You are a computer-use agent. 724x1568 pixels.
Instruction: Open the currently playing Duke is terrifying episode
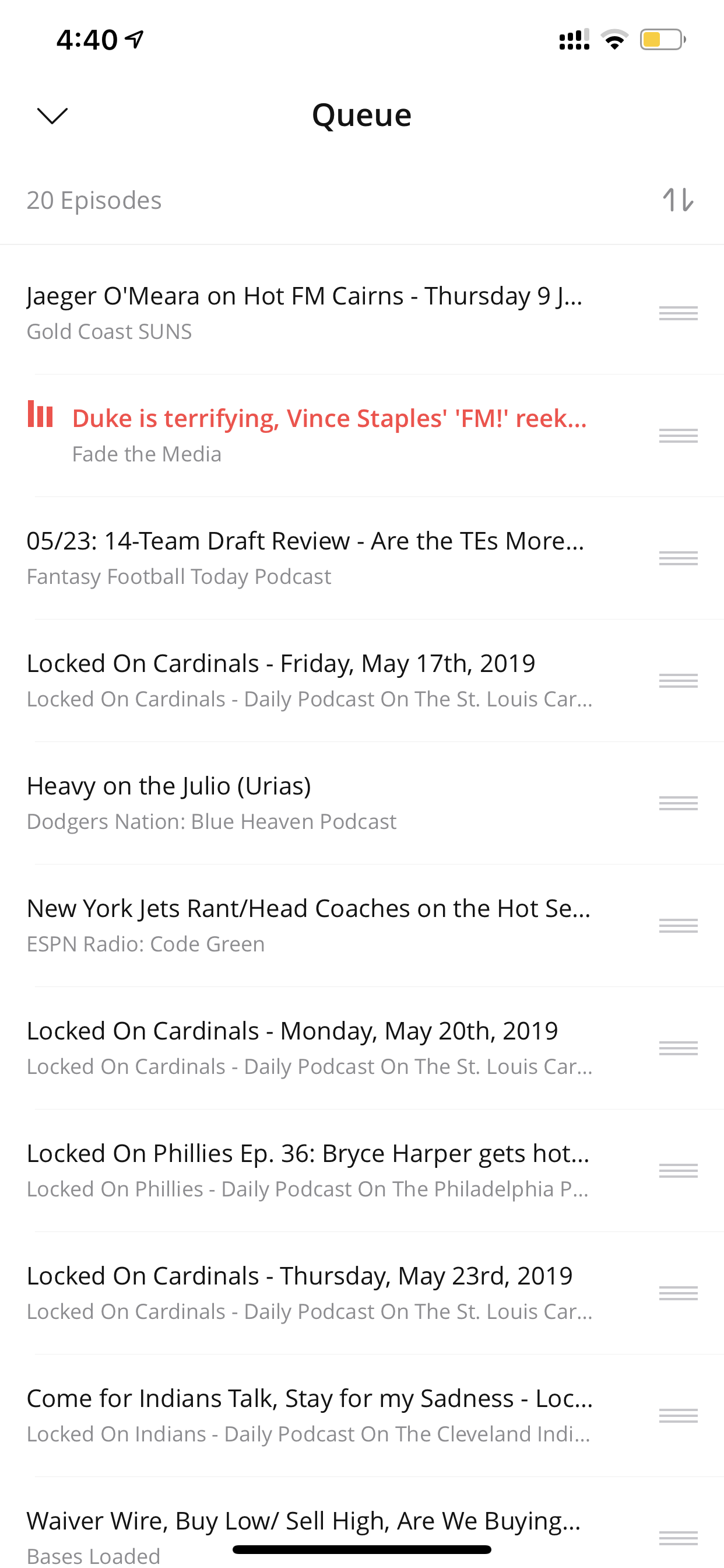pos(329,435)
